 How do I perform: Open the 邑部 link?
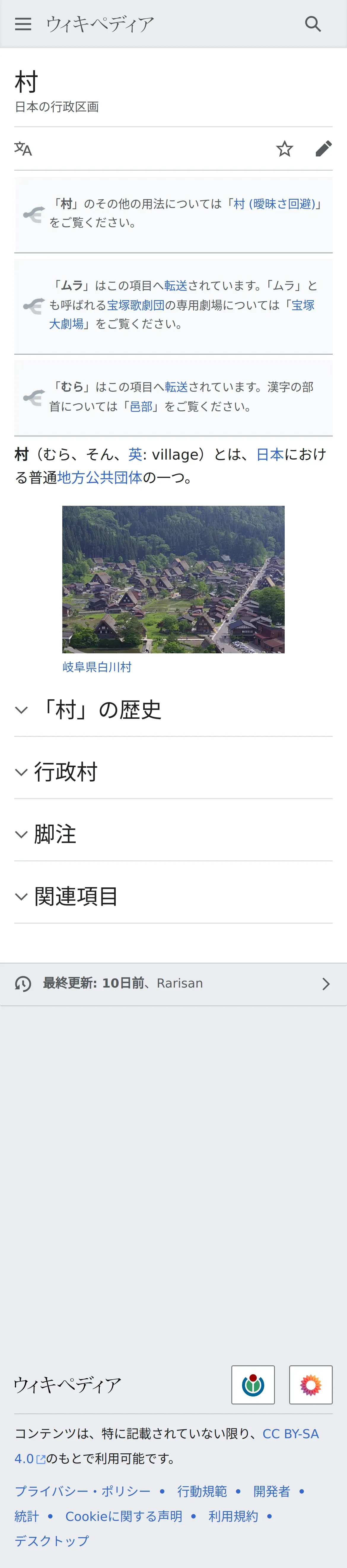pos(141,406)
